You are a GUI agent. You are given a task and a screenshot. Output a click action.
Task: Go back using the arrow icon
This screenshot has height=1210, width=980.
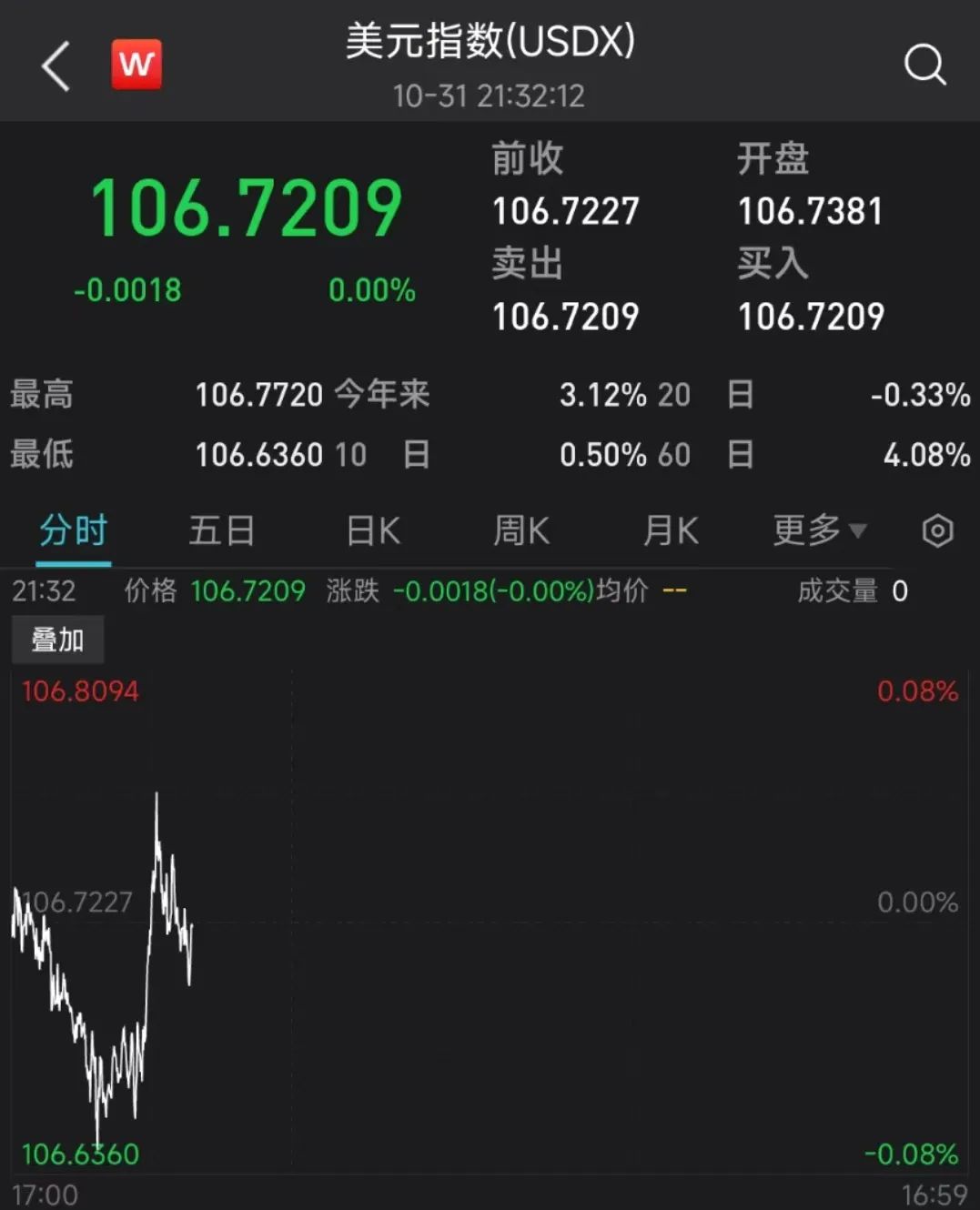click(x=56, y=66)
